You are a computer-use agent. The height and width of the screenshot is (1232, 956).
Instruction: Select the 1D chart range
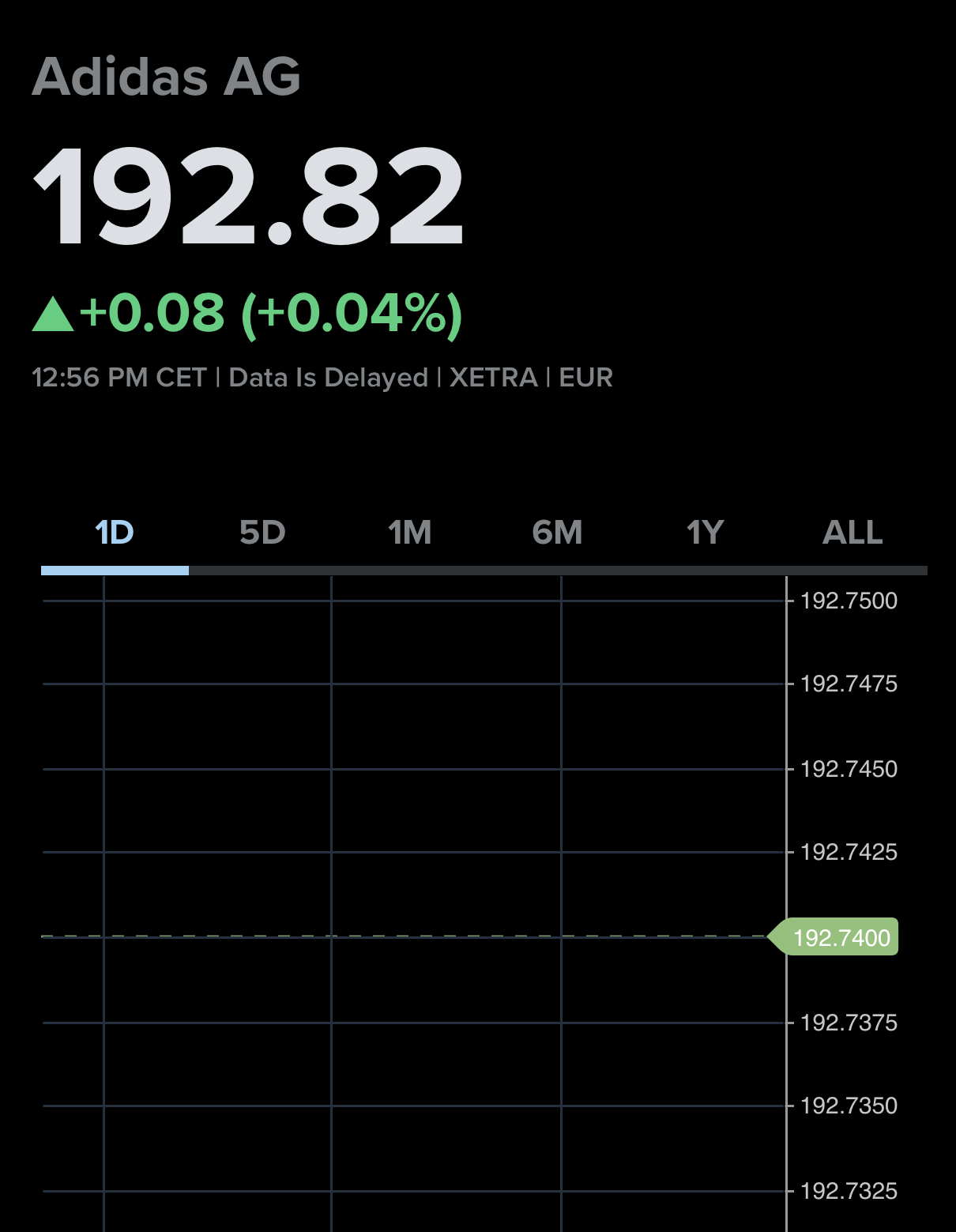pos(115,533)
